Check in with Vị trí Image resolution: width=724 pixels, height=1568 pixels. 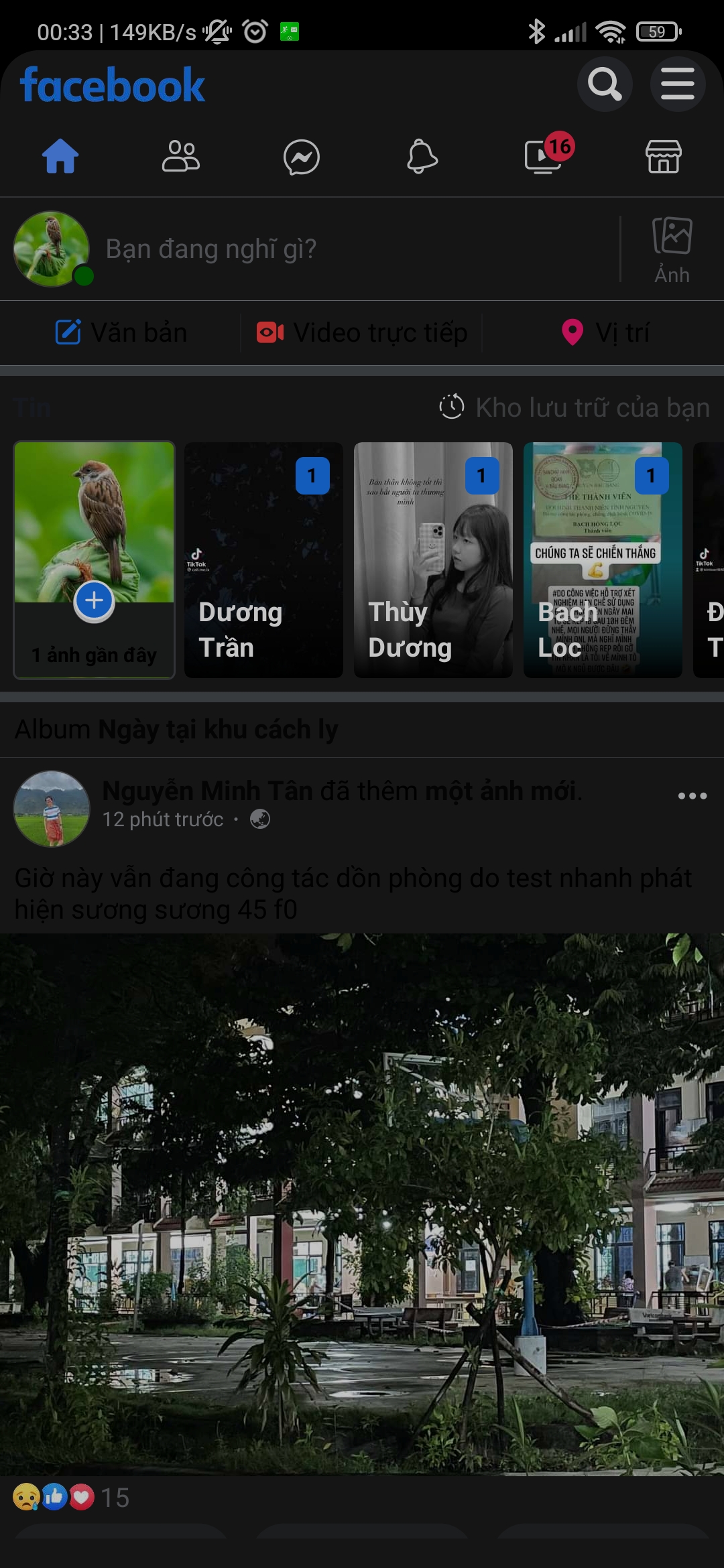[605, 332]
